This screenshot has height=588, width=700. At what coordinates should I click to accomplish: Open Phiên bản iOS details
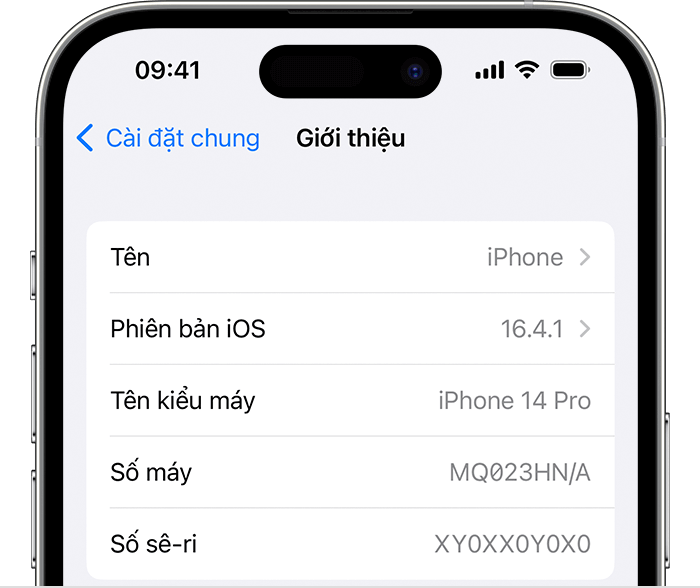(x=350, y=329)
